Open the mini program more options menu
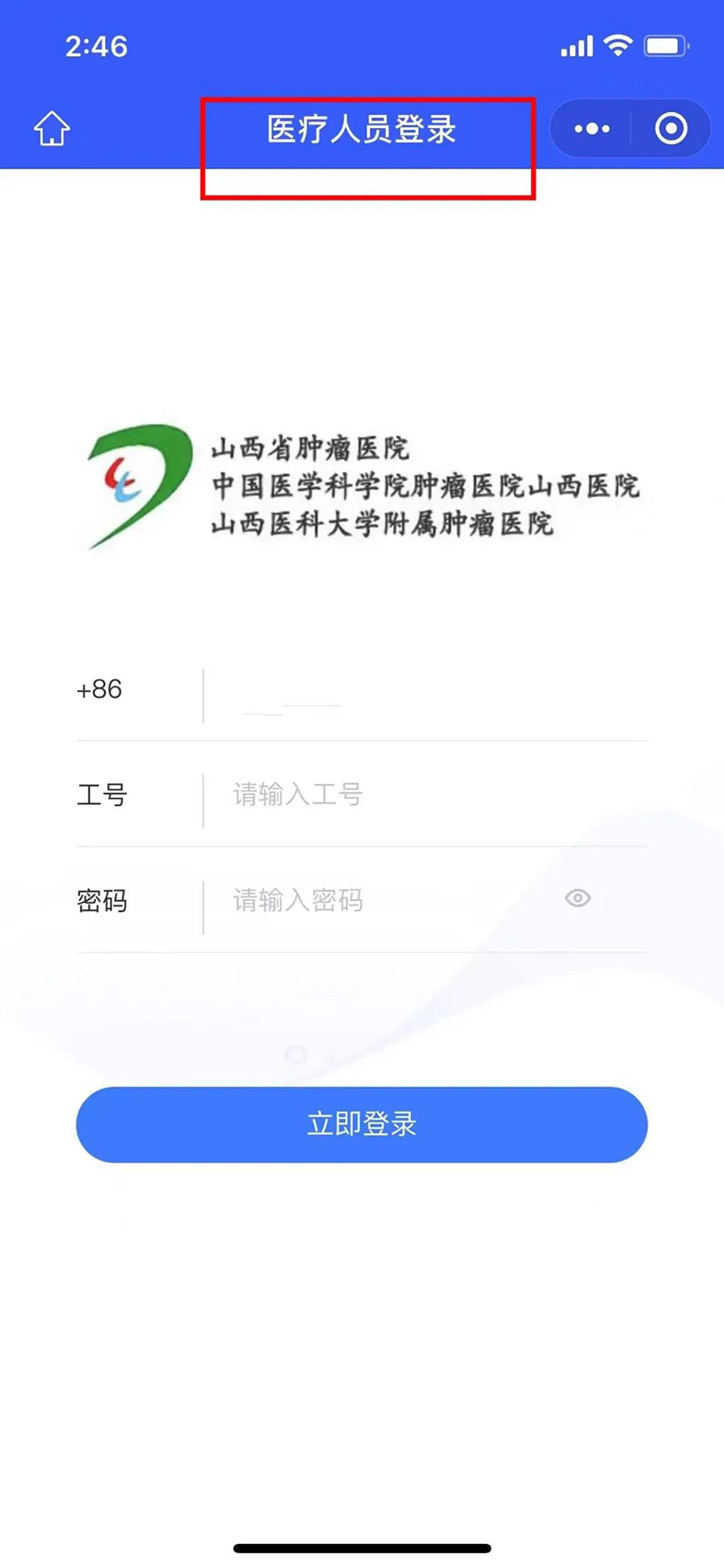724x1568 pixels. (592, 129)
